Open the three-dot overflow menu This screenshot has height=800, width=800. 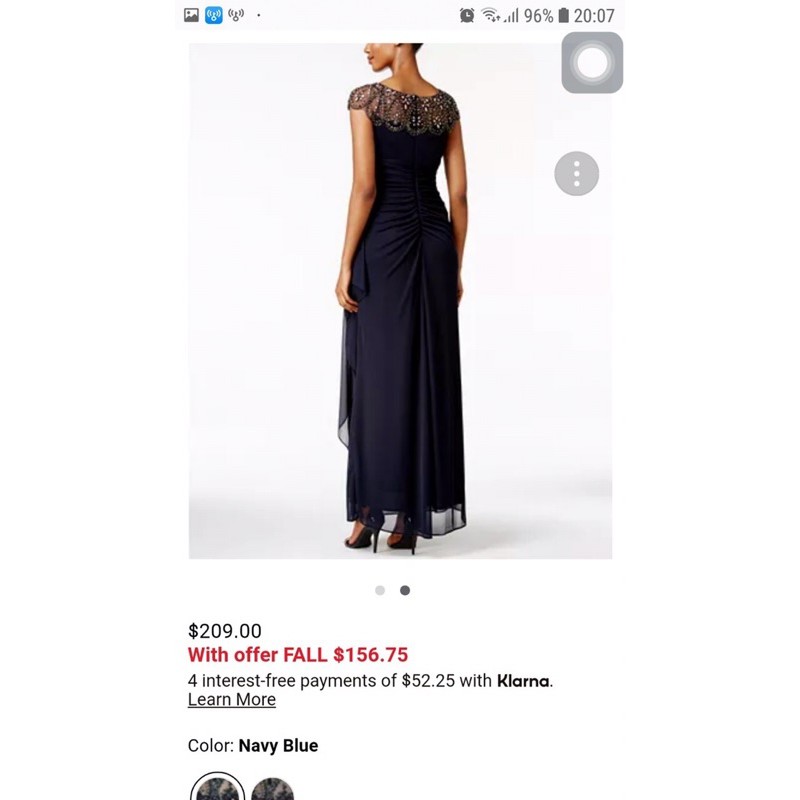click(576, 174)
